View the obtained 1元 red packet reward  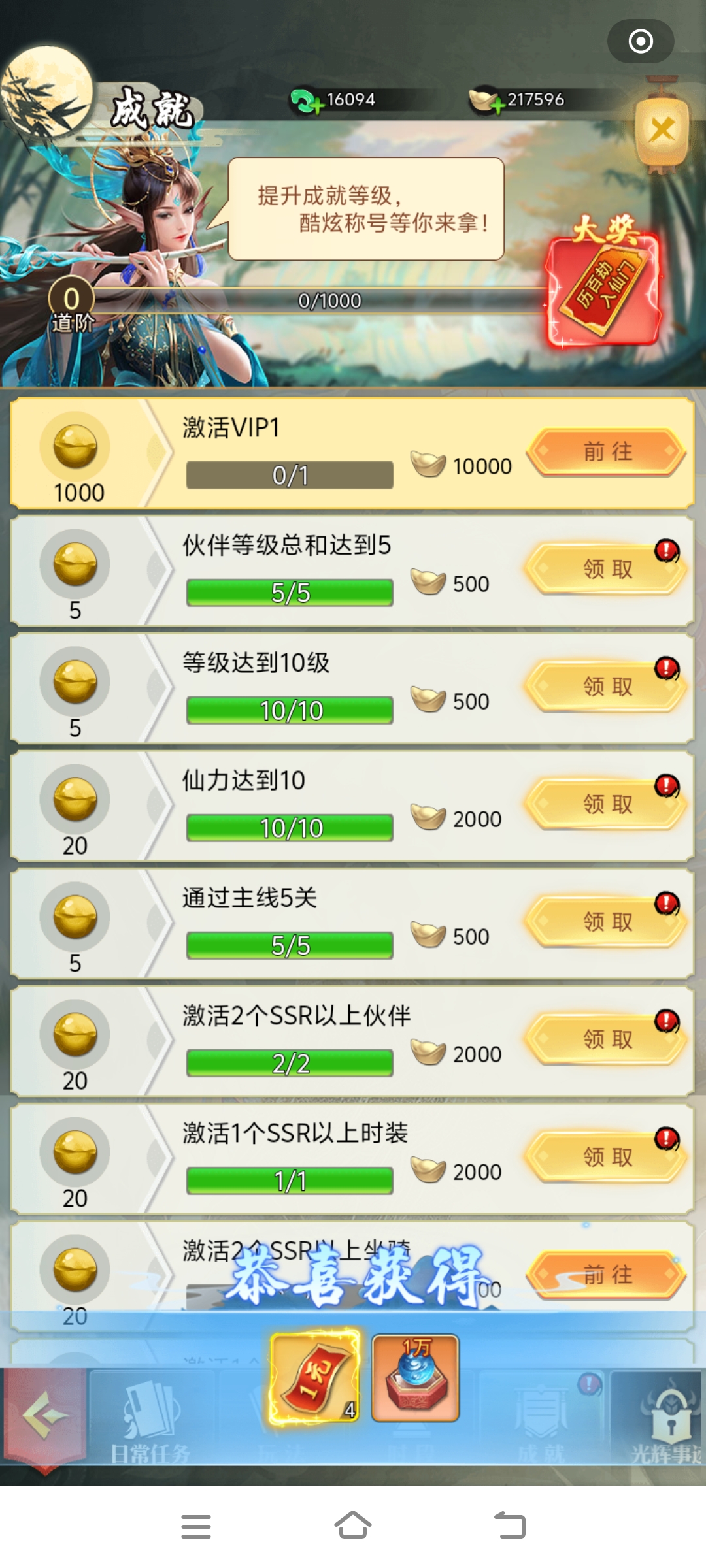pos(315,1377)
